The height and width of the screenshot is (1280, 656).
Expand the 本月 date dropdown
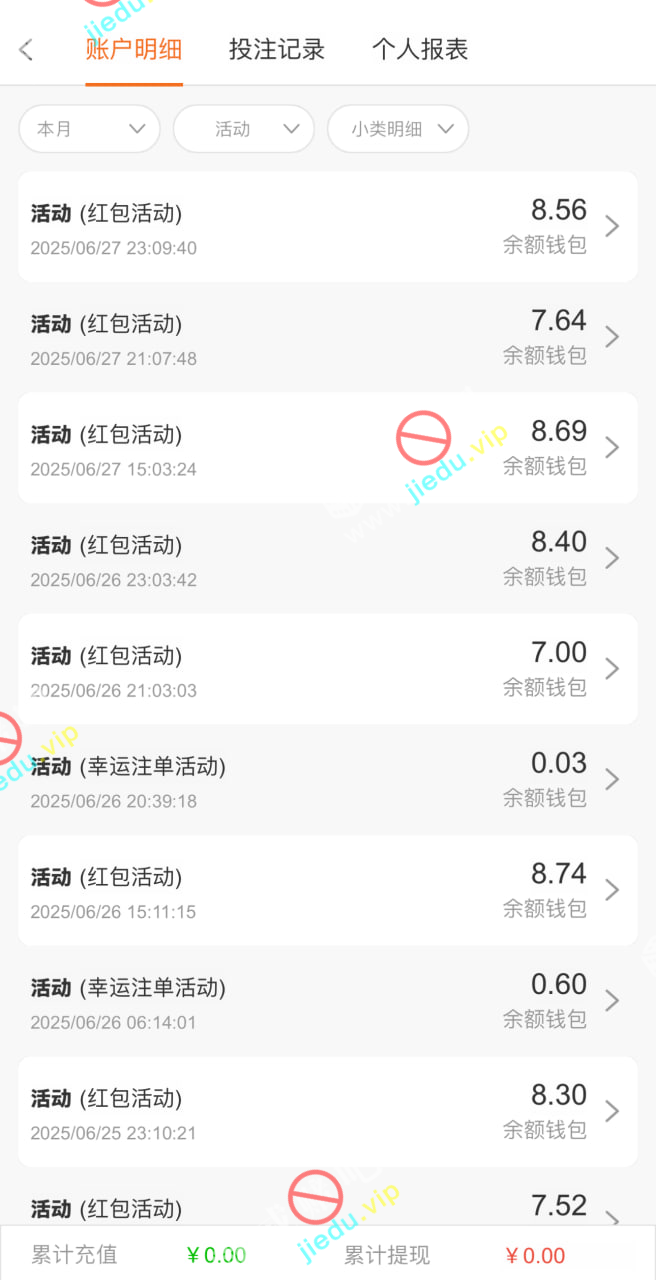[x=90, y=129]
